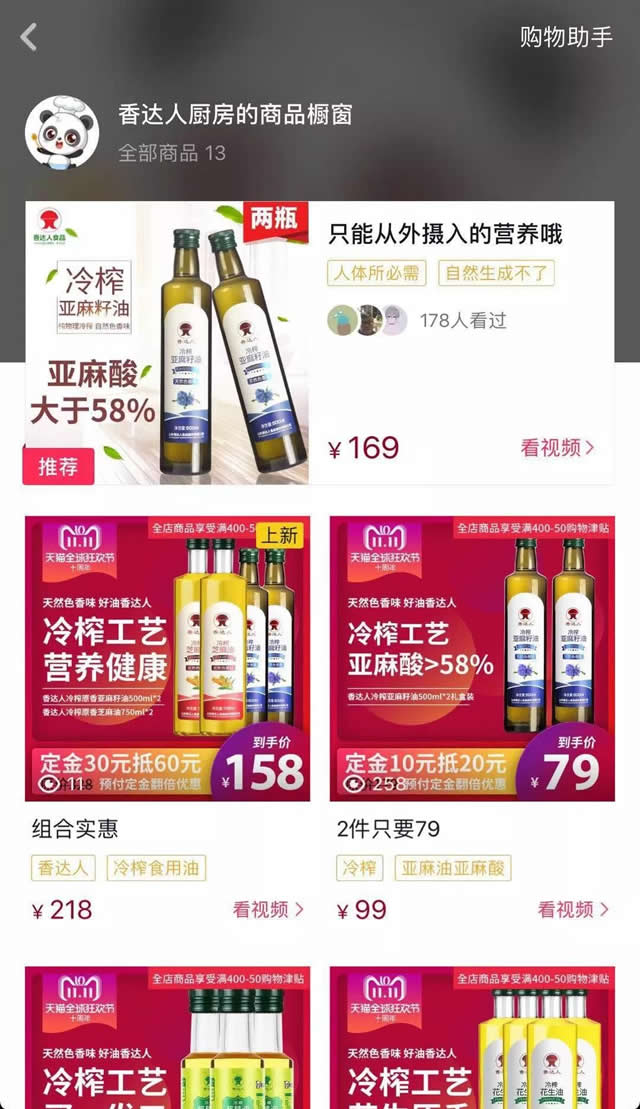Open 购物助手 shopping assistant
This screenshot has width=640, height=1109.
[x=565, y=38]
